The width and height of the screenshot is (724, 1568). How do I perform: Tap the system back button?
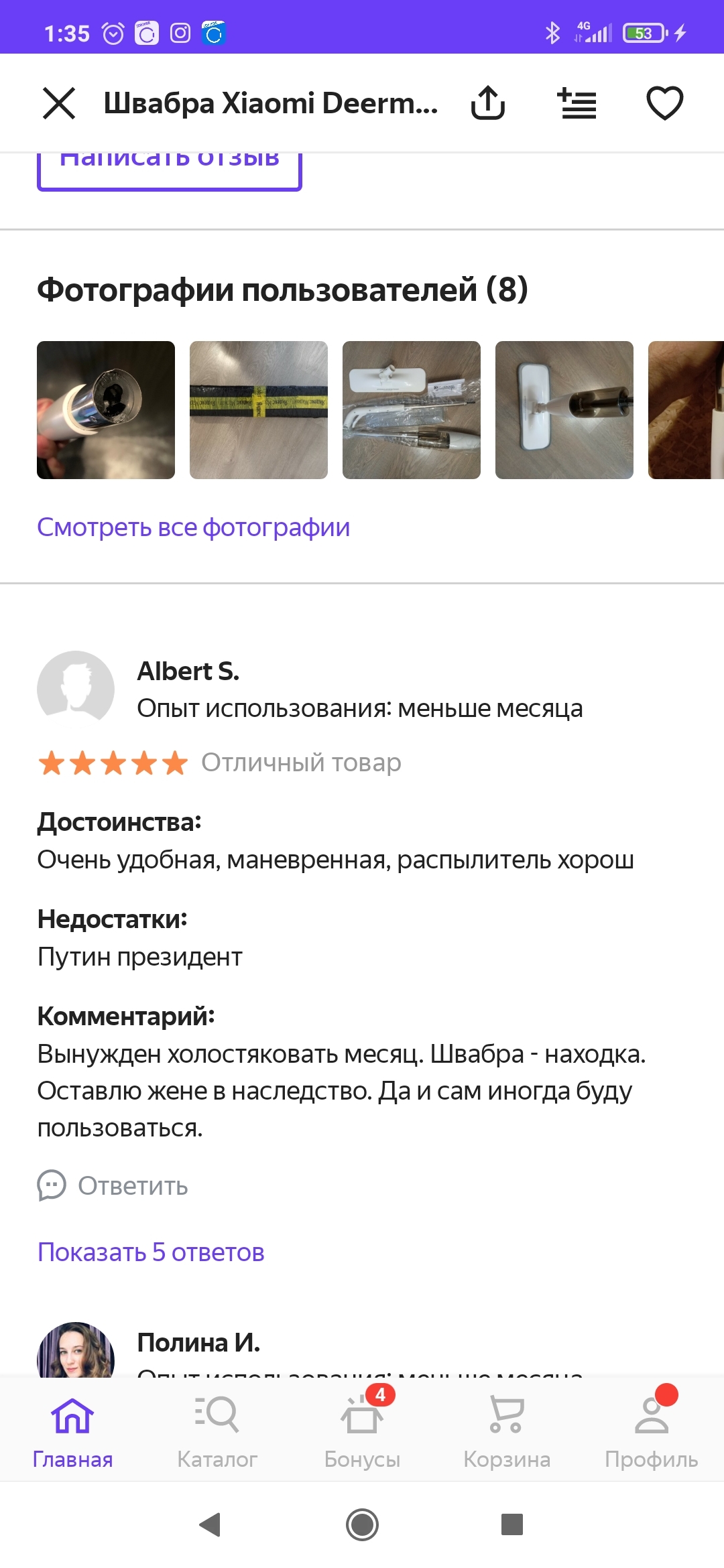pos(210,1525)
